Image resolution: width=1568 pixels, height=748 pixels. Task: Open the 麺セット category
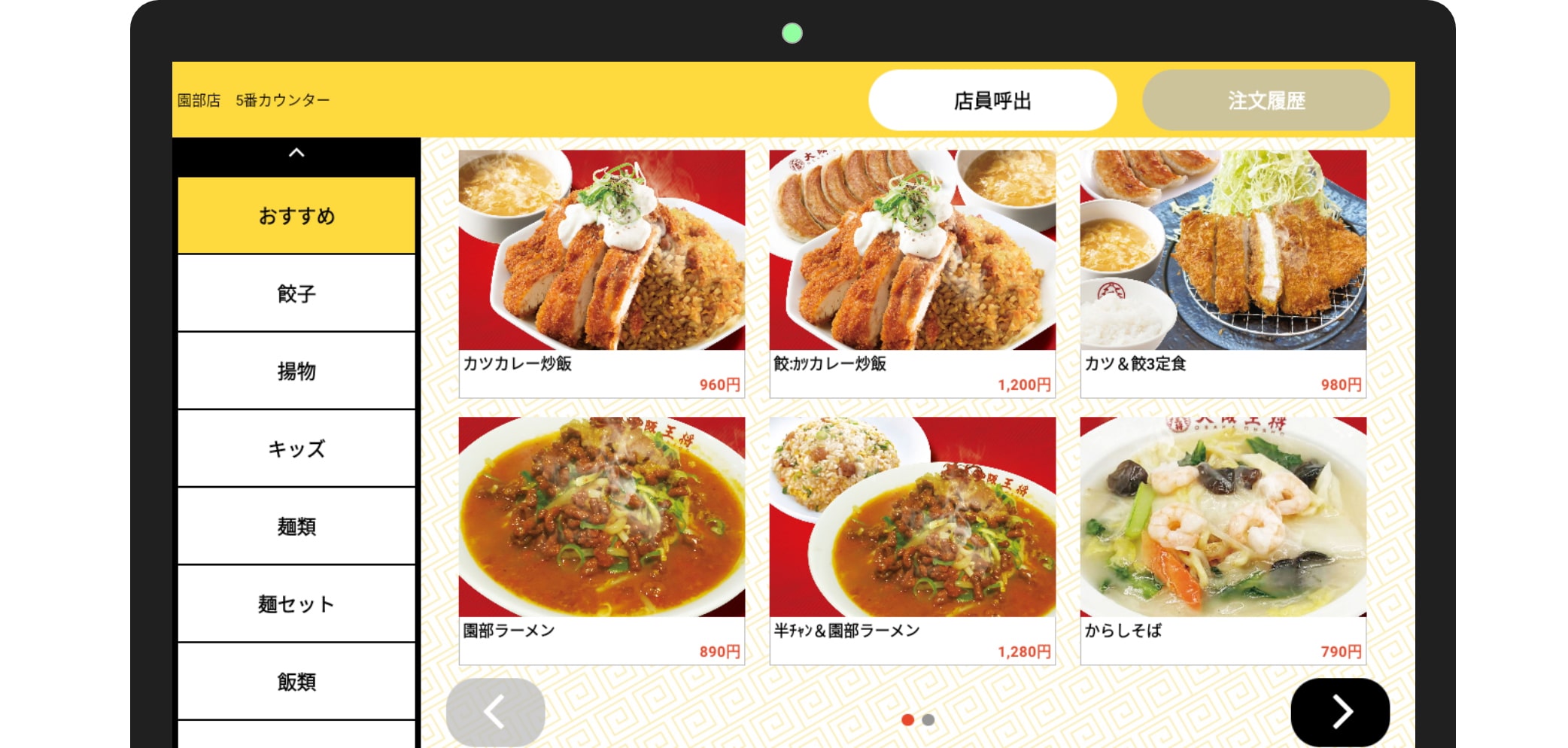point(296,604)
